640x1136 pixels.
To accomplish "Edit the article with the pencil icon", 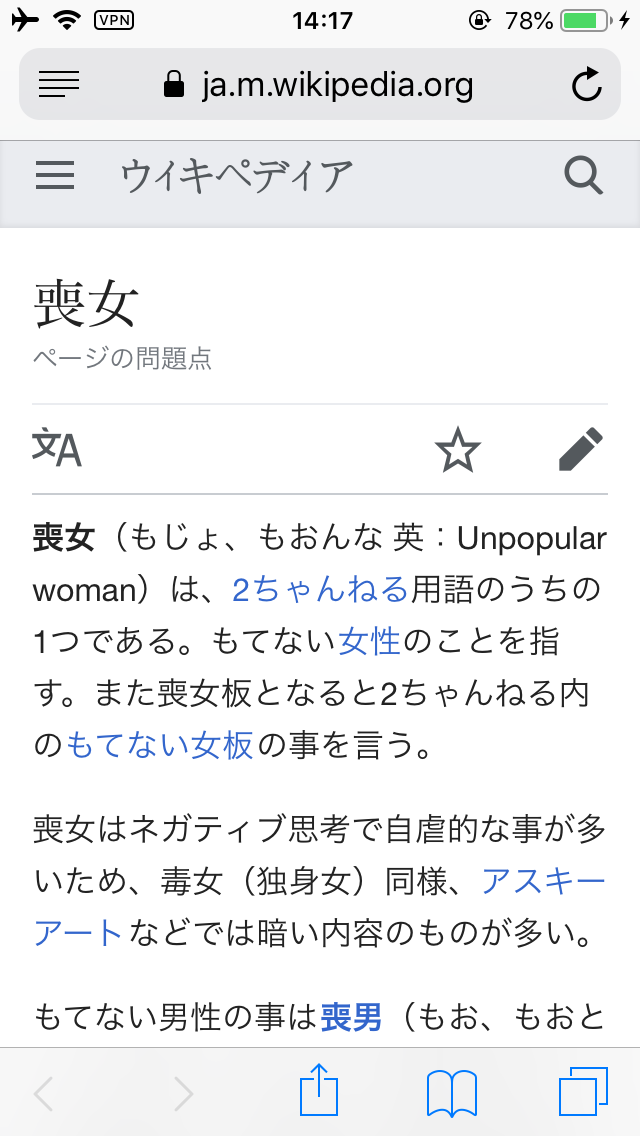I will [581, 450].
